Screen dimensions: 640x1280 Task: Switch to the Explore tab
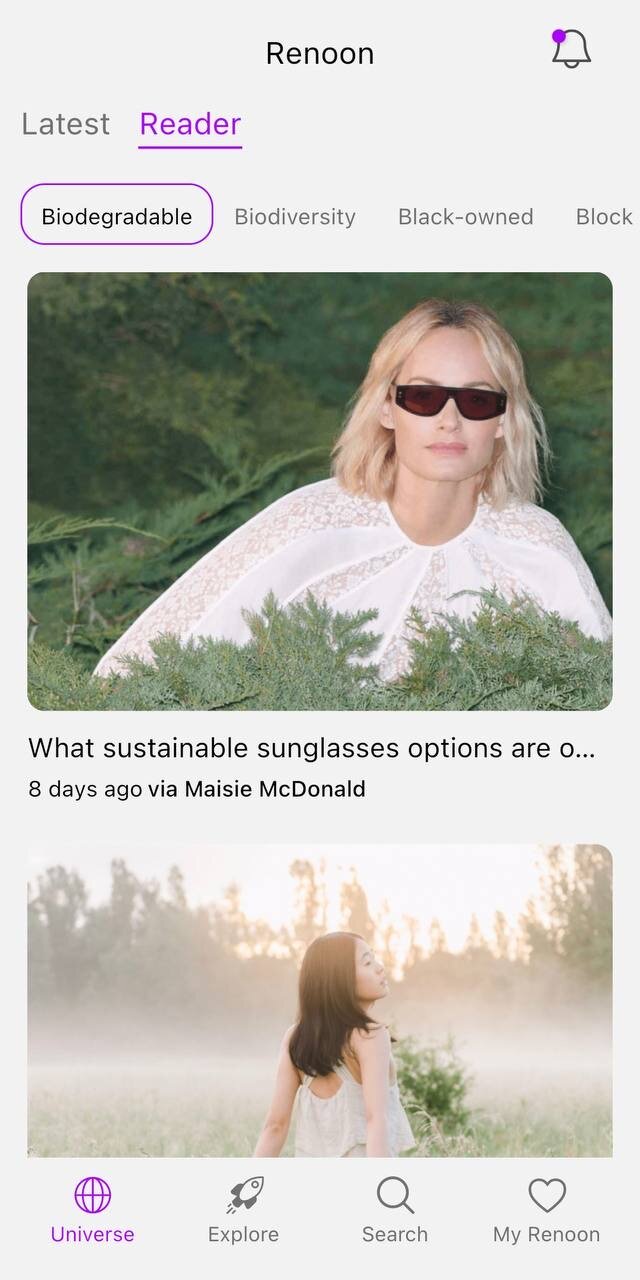pos(243,1210)
